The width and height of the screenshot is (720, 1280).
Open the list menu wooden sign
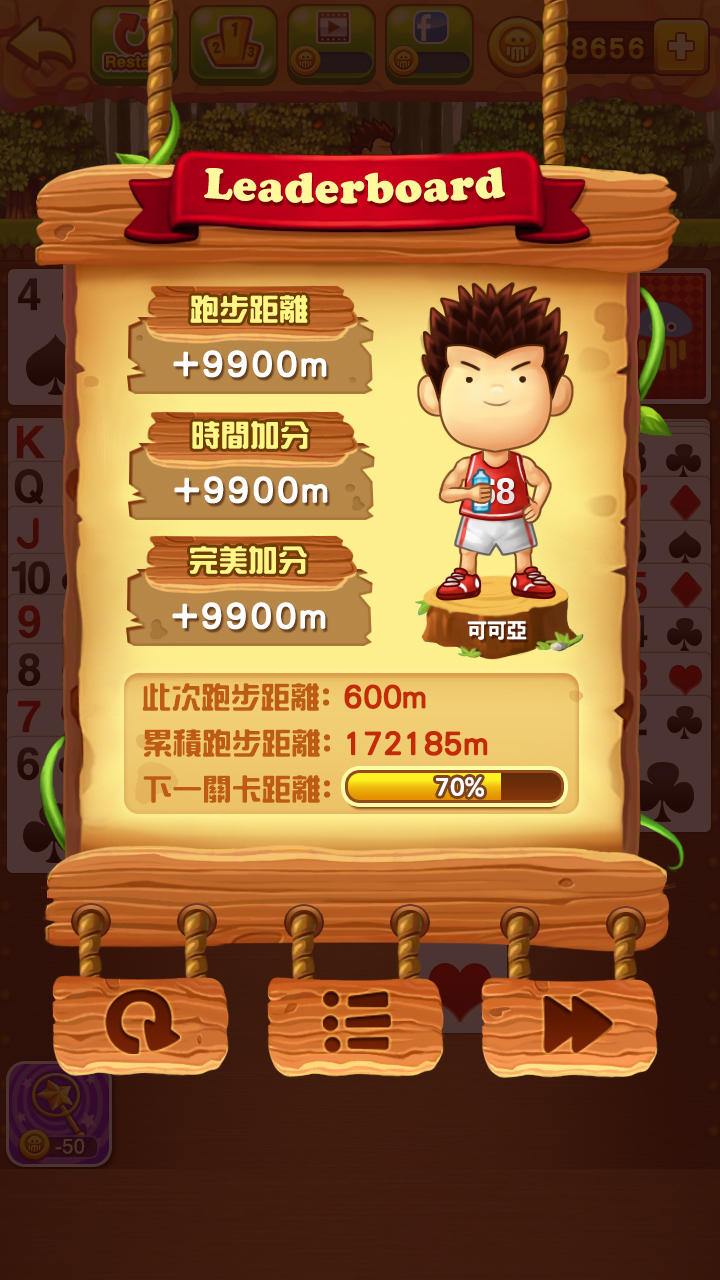[355, 1023]
